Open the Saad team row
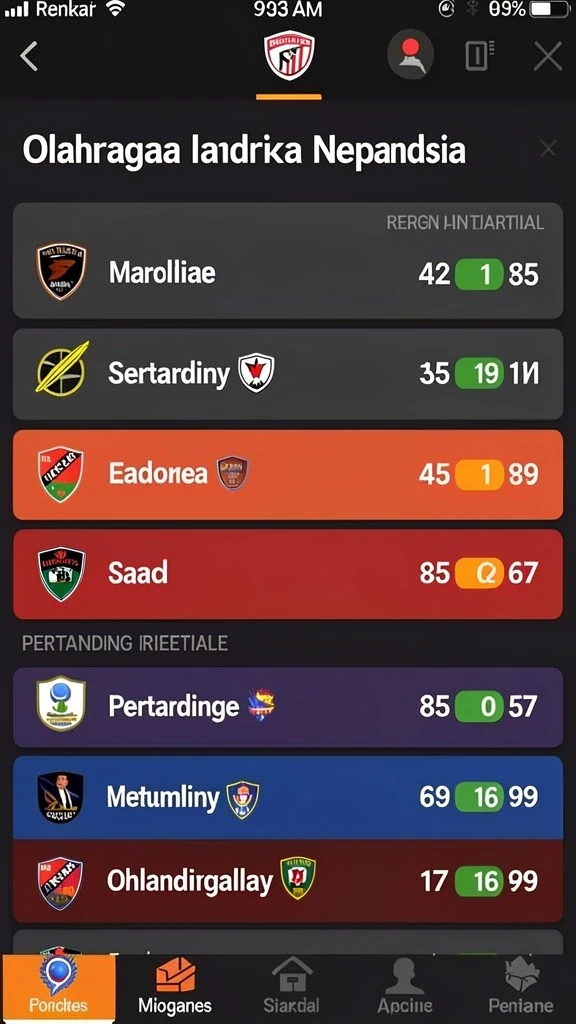 coord(288,574)
